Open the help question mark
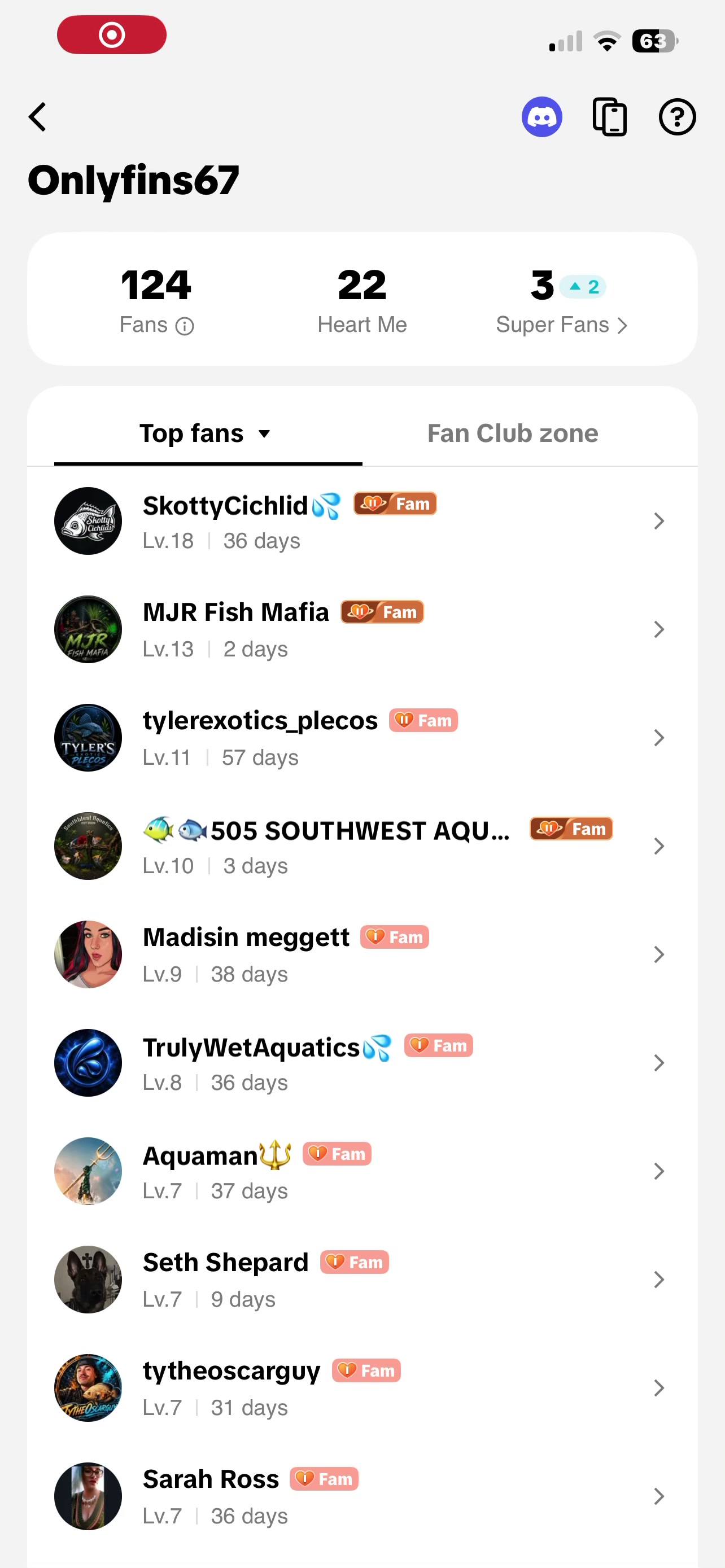The image size is (725, 1568). [677, 117]
